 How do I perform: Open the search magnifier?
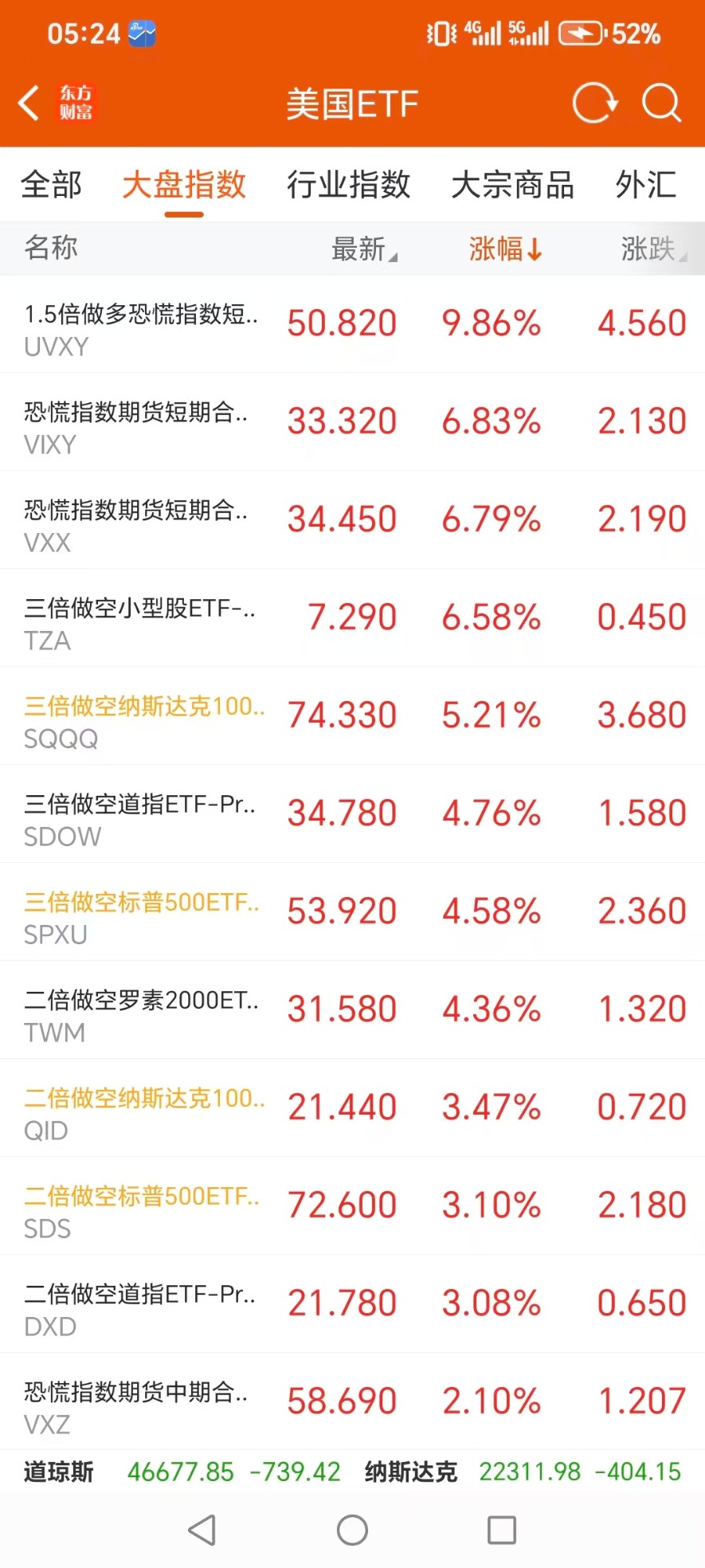(x=661, y=104)
